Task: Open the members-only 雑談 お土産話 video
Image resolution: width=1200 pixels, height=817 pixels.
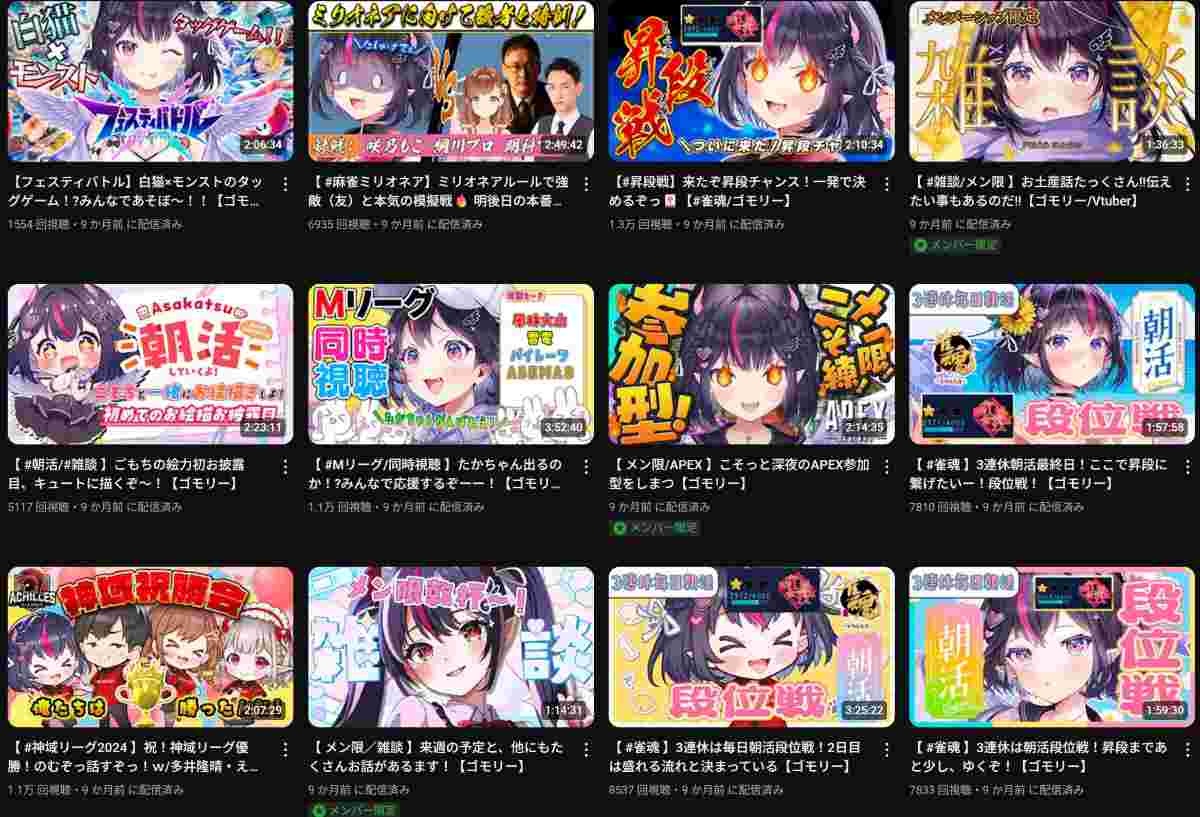Action: click(x=1051, y=81)
